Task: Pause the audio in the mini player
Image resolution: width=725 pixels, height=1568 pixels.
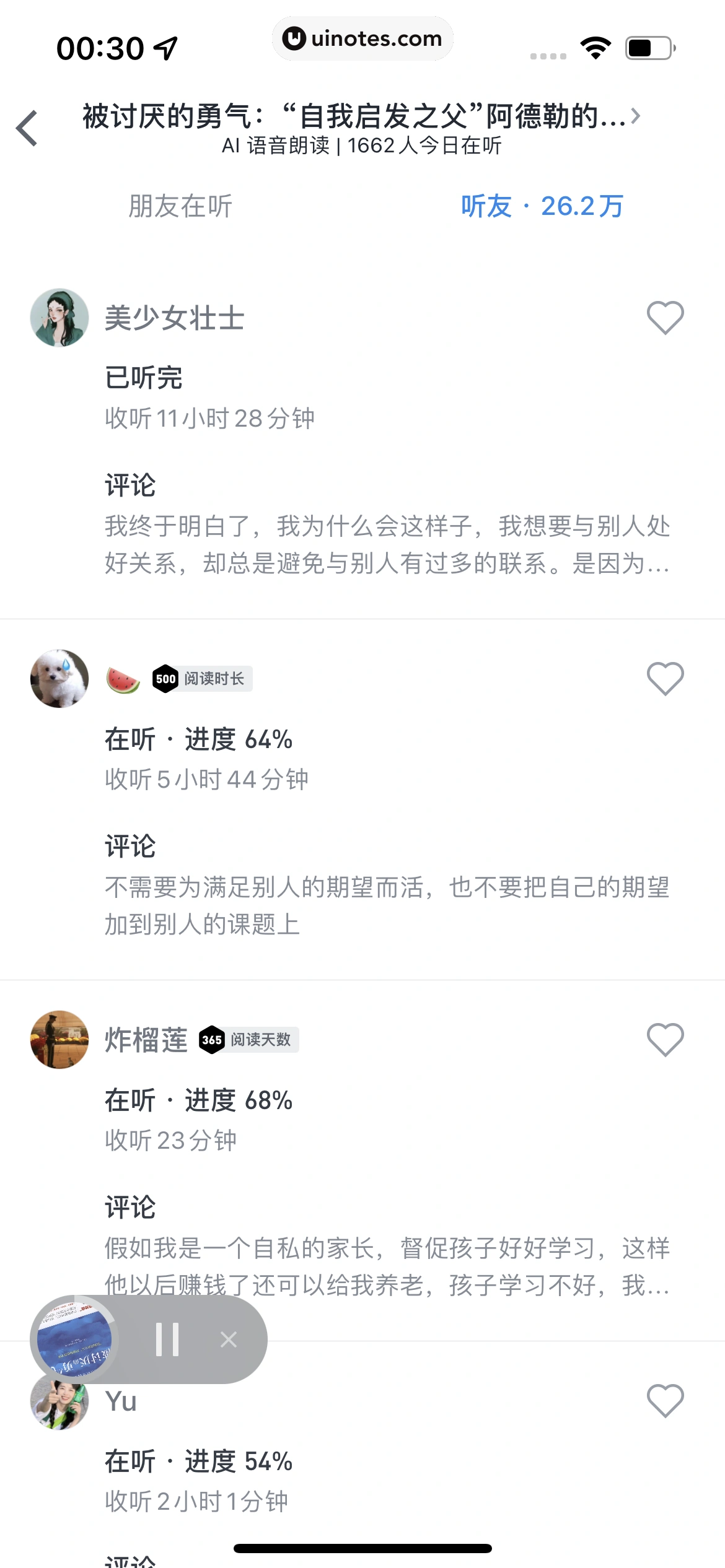Action: pyautogui.click(x=167, y=1338)
